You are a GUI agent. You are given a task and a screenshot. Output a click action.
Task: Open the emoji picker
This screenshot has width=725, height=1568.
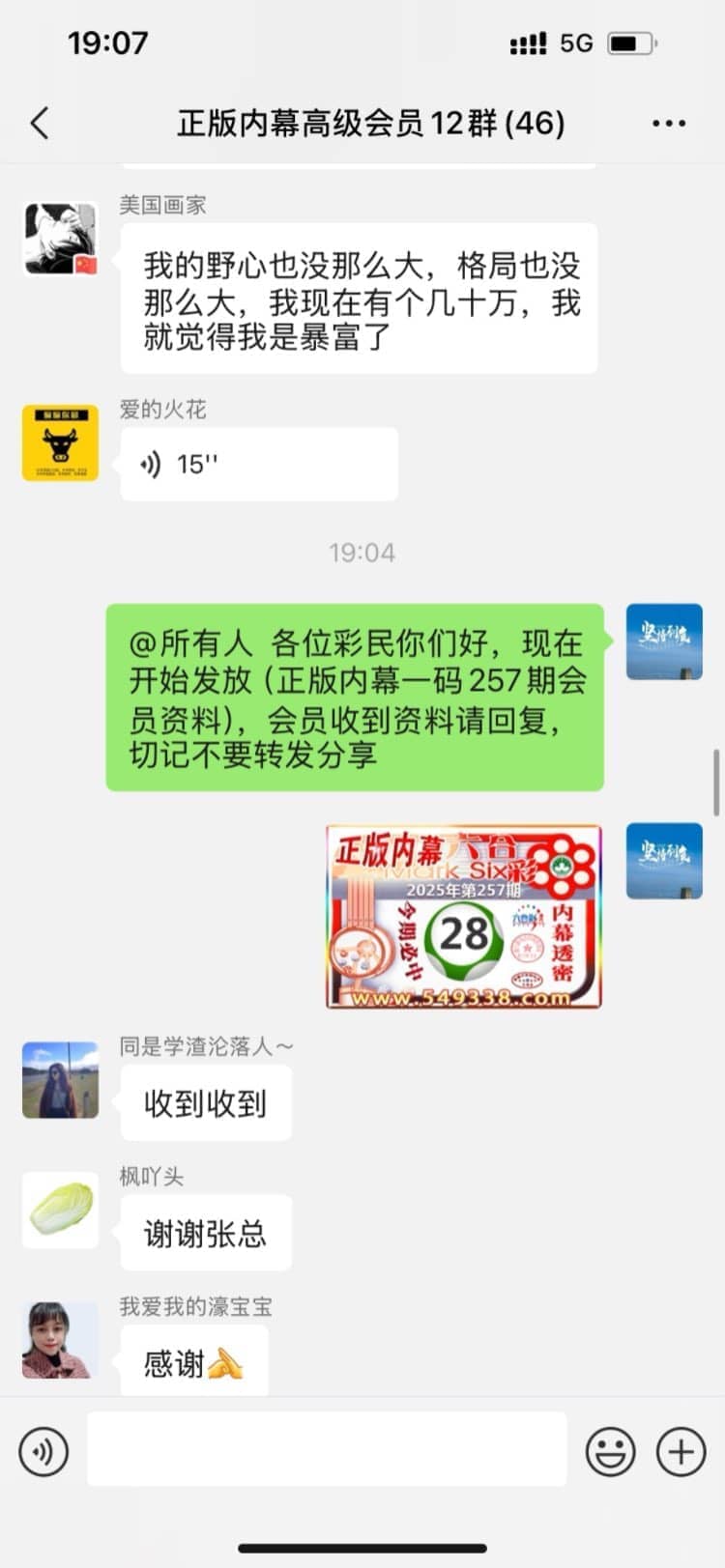tap(611, 1451)
